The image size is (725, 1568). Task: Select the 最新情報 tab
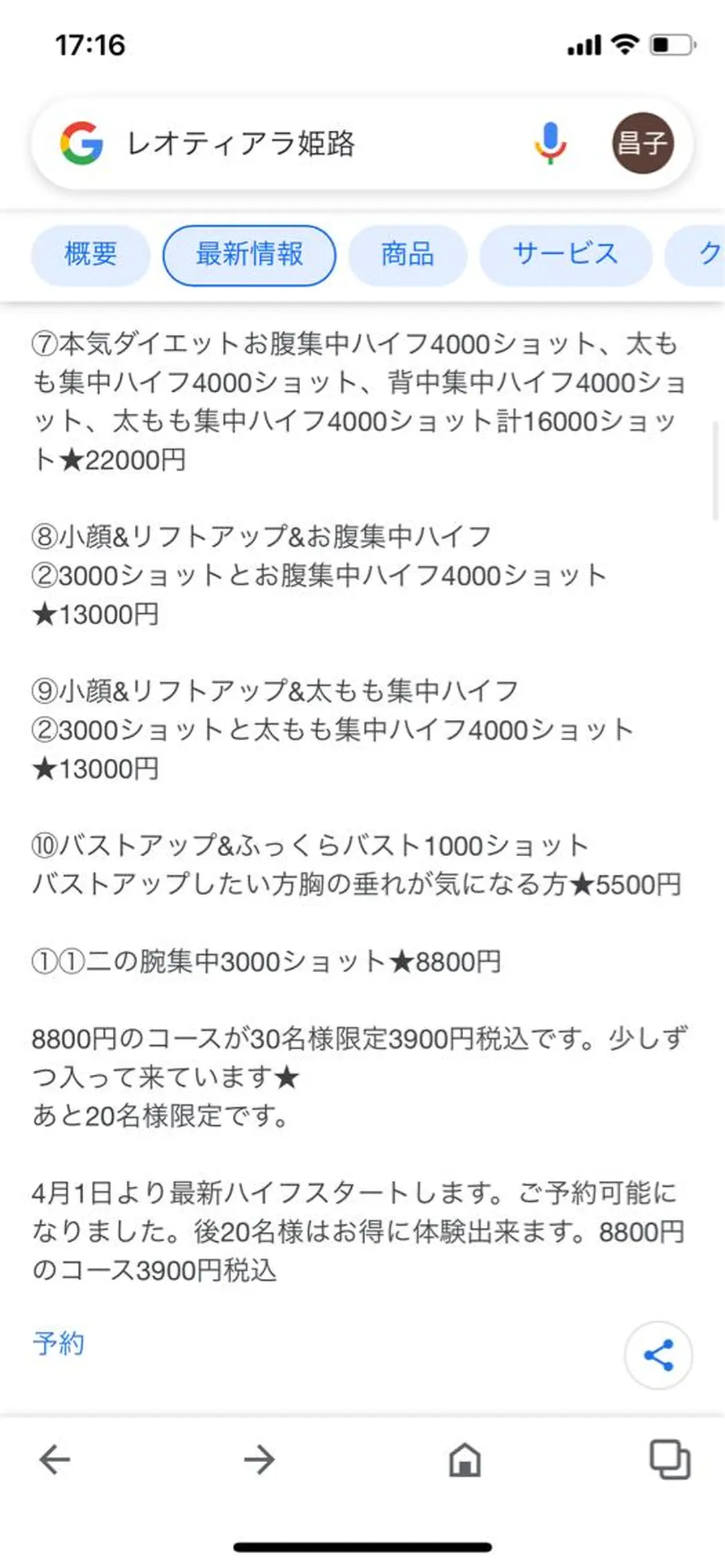[249, 255]
